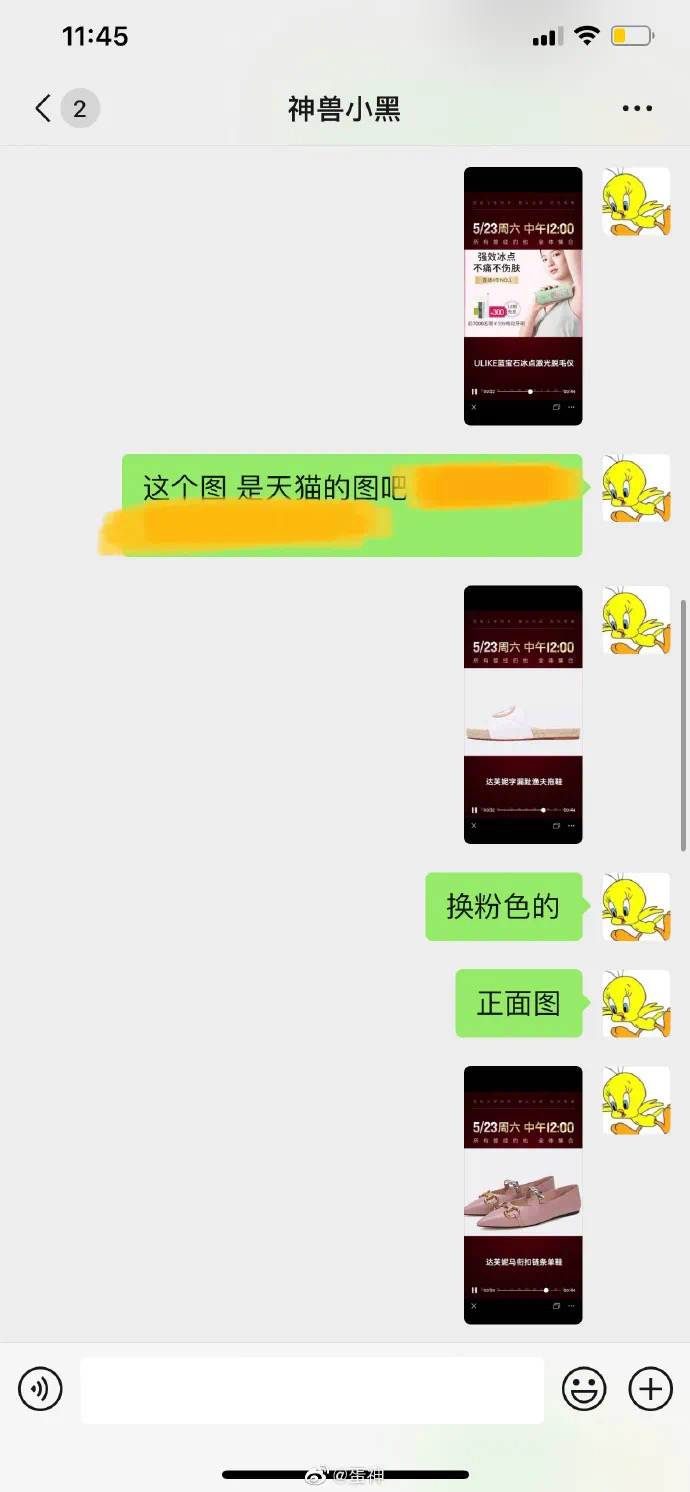Switch to voice message input

tap(41, 1389)
